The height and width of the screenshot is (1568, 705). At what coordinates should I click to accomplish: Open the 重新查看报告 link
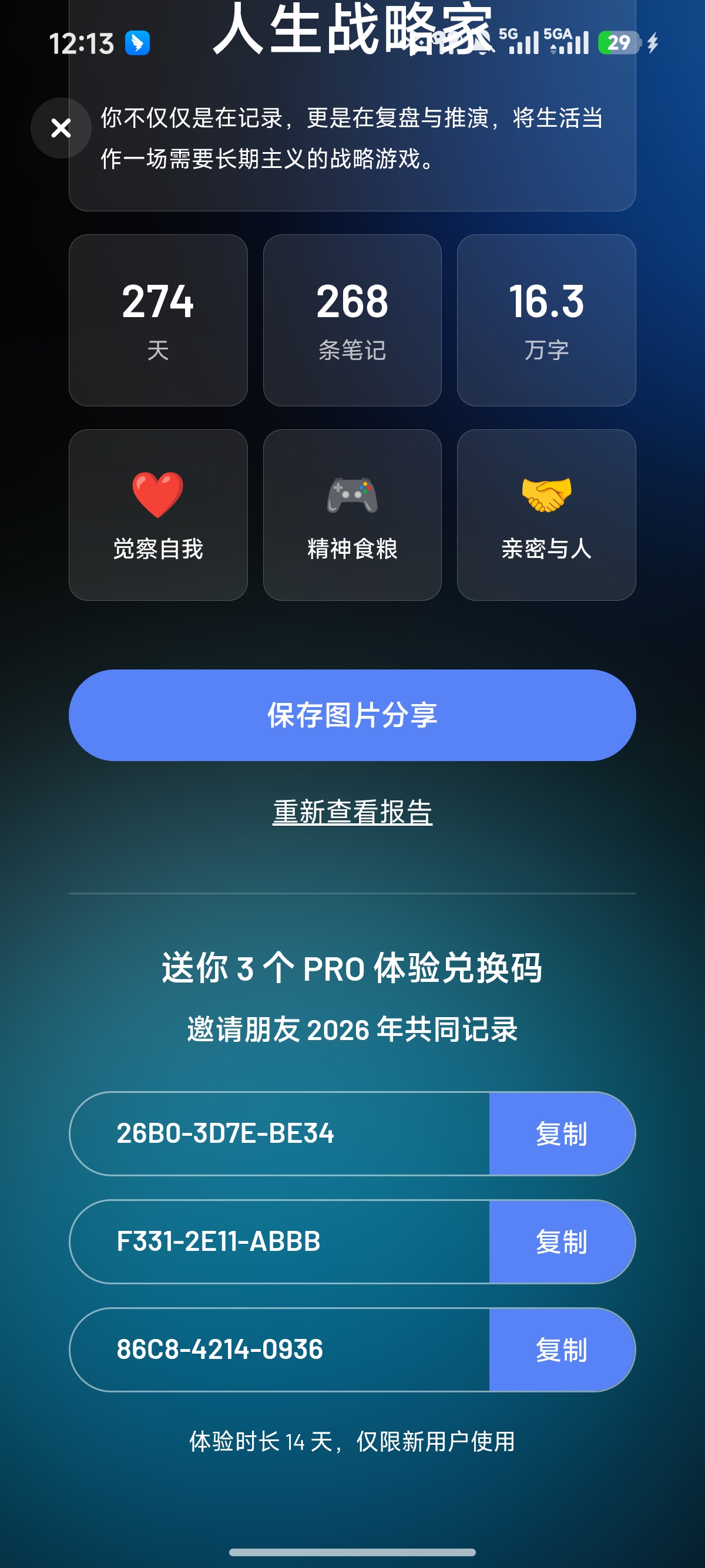coord(352,812)
